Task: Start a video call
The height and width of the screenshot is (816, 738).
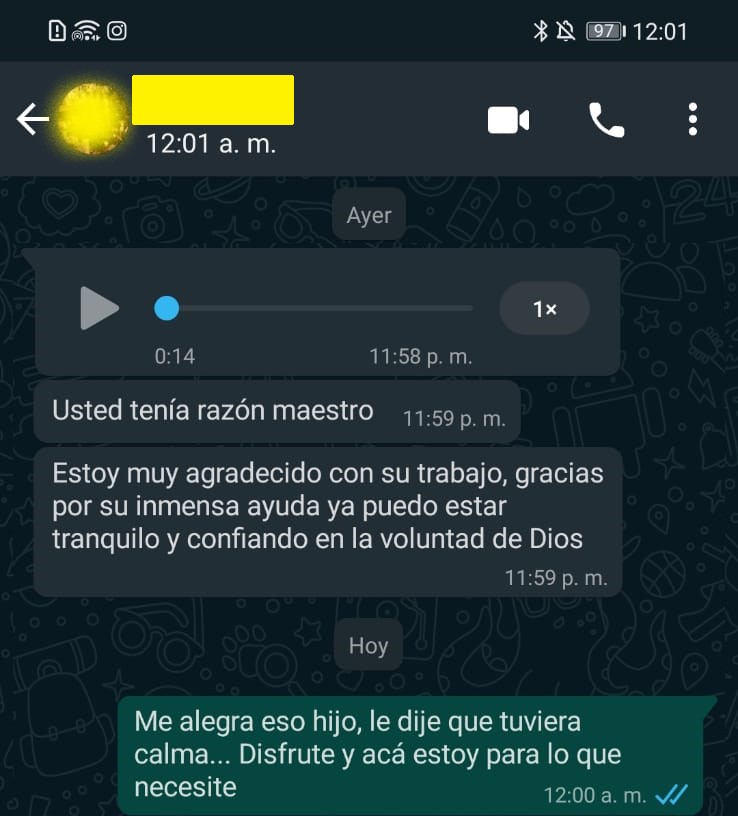Action: pos(508,121)
